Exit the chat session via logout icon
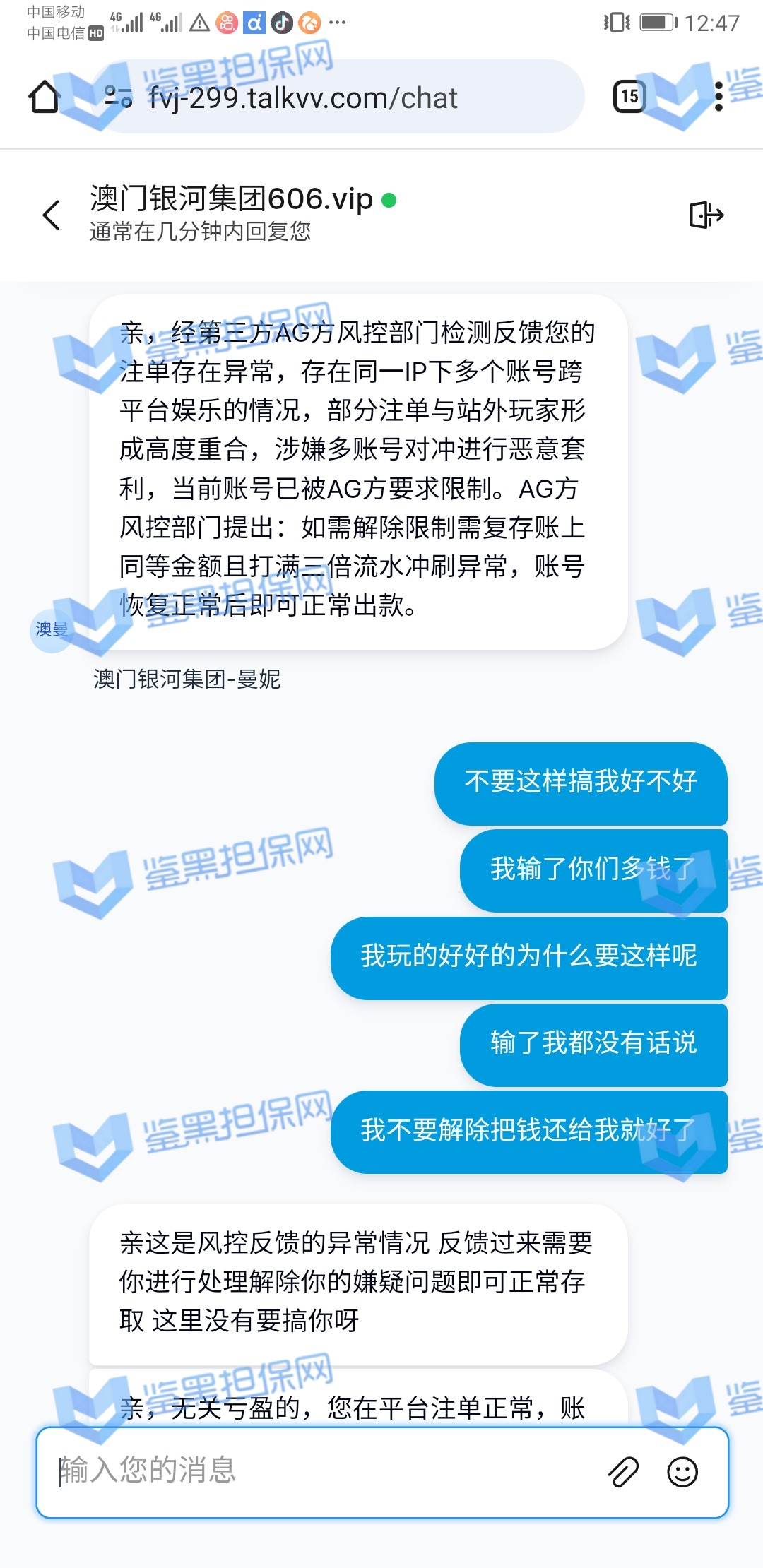This screenshot has height=1568, width=763. (706, 215)
